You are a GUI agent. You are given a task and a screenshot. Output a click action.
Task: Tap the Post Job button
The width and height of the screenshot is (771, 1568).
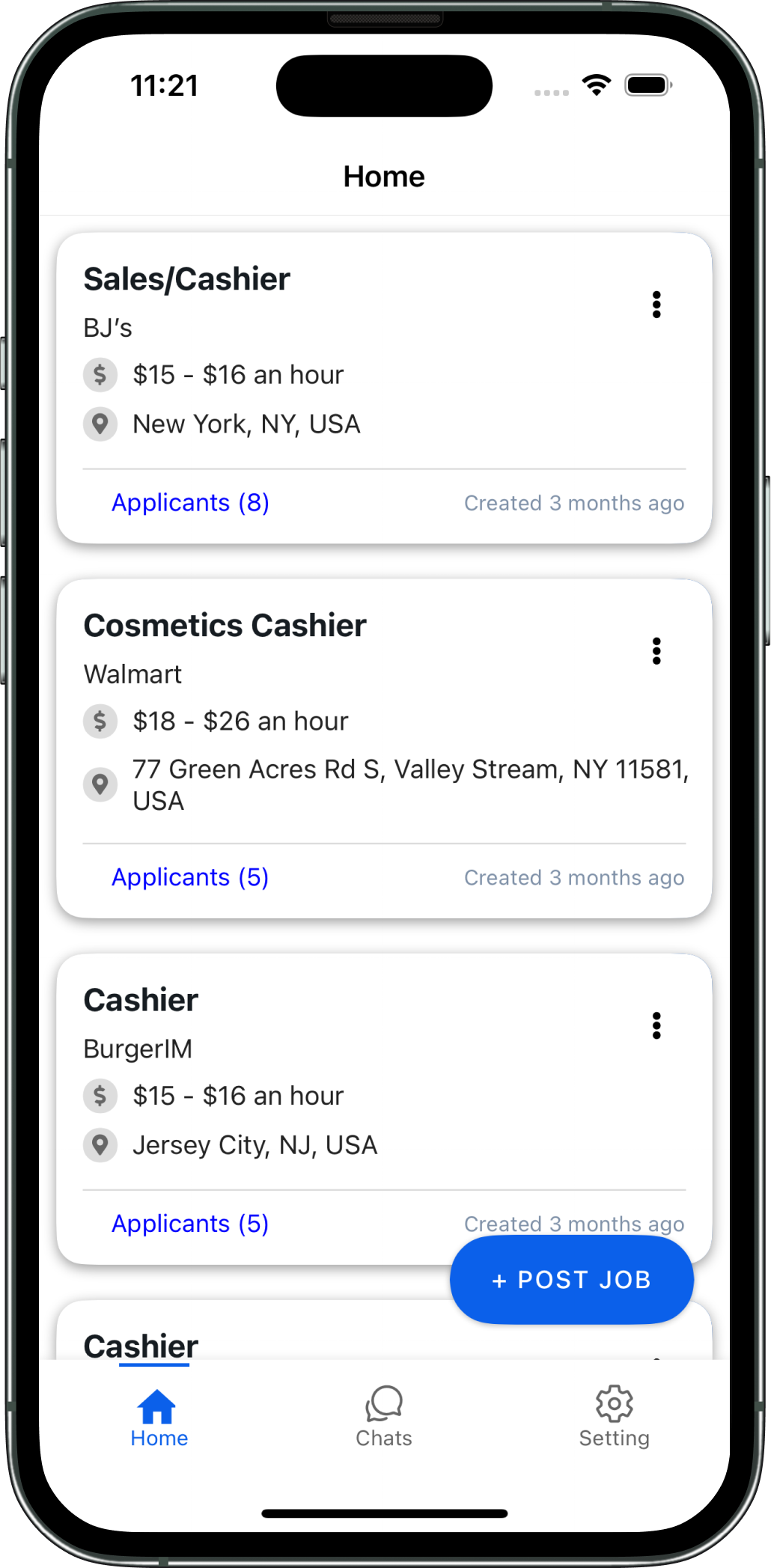[x=571, y=1280]
